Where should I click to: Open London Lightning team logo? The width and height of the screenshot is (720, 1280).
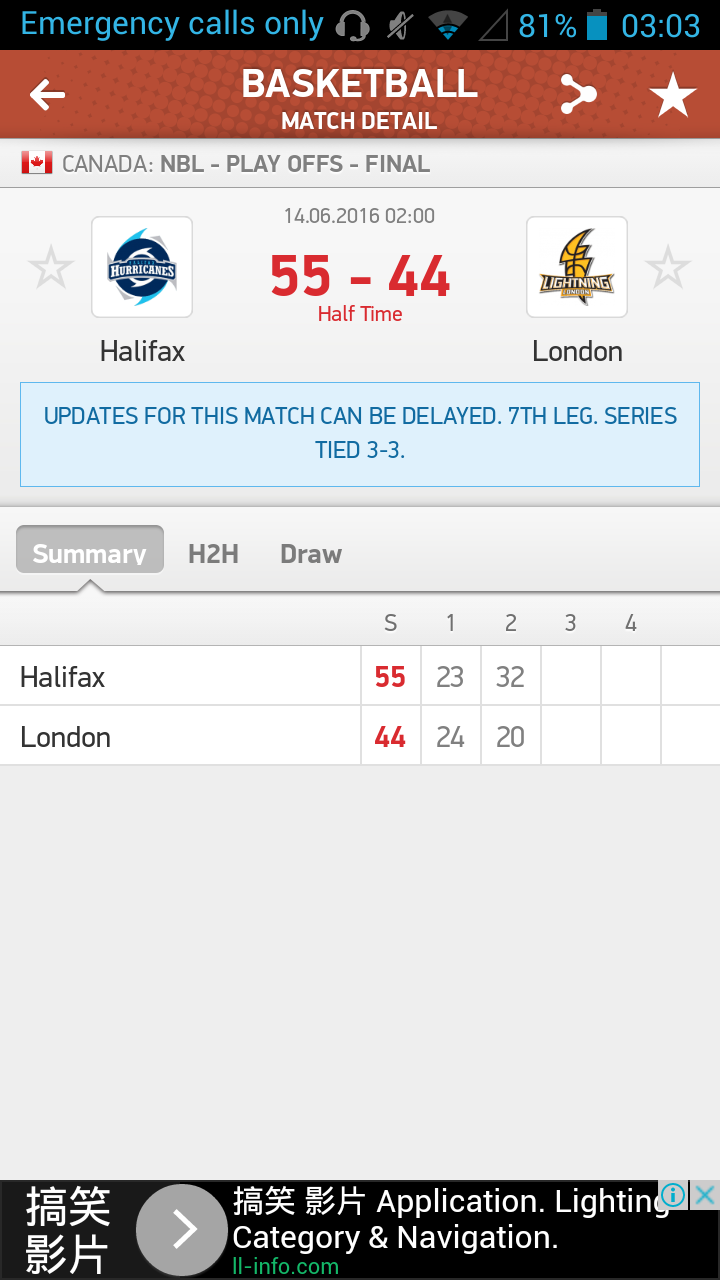[577, 267]
